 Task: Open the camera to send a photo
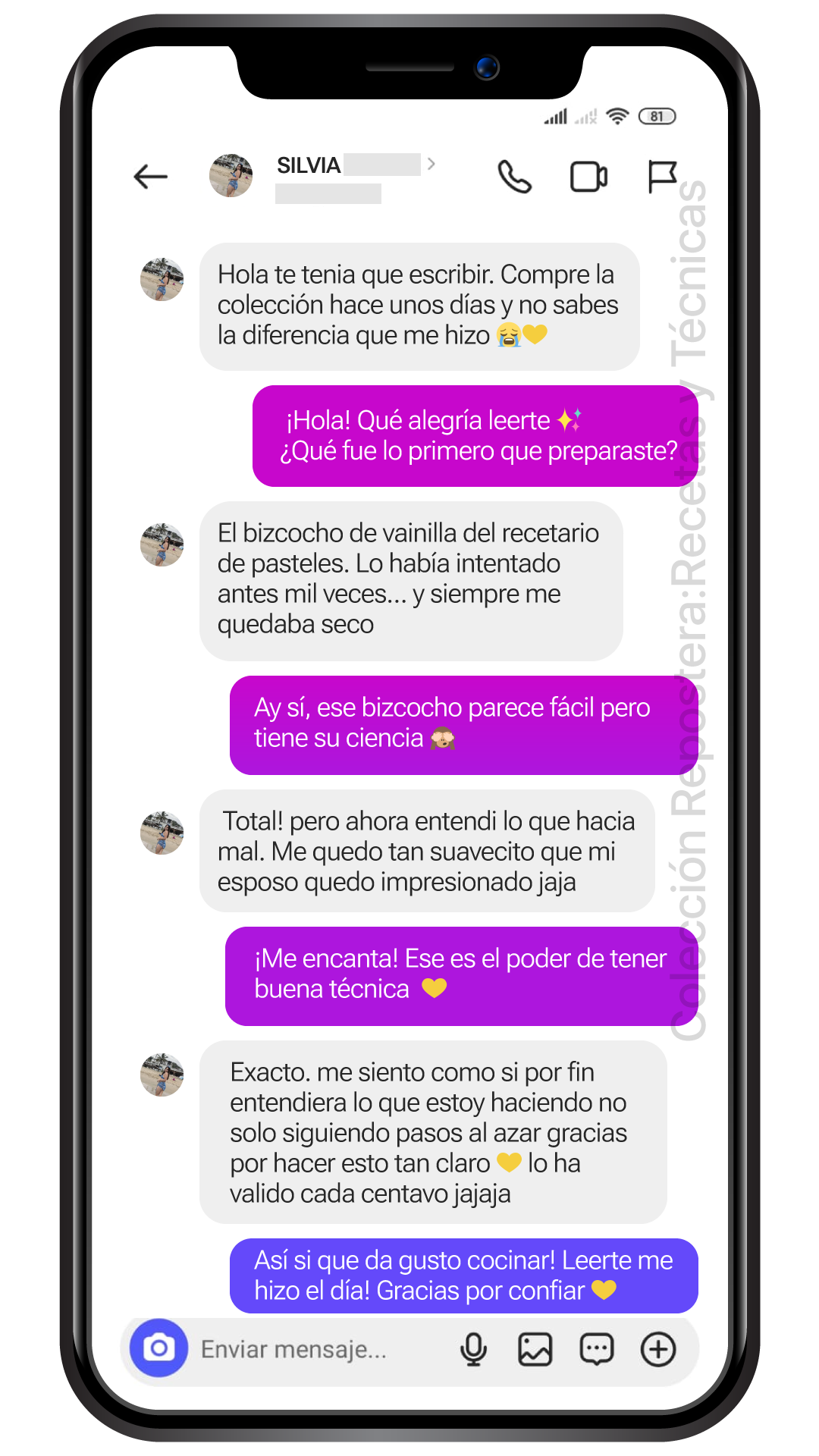coord(158,1349)
